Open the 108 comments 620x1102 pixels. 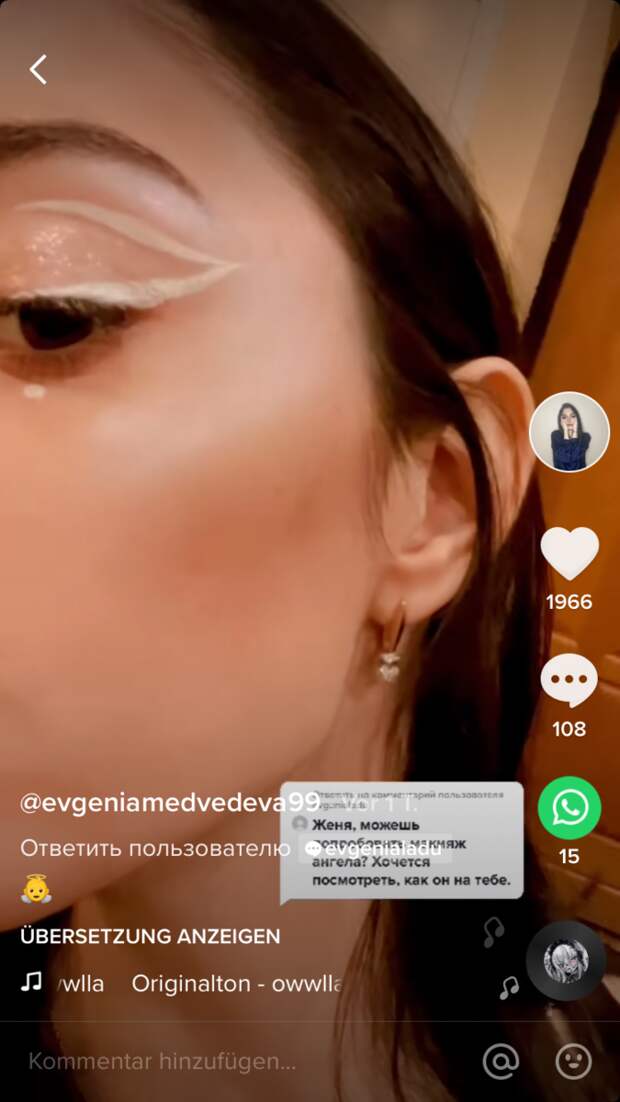[x=569, y=682]
